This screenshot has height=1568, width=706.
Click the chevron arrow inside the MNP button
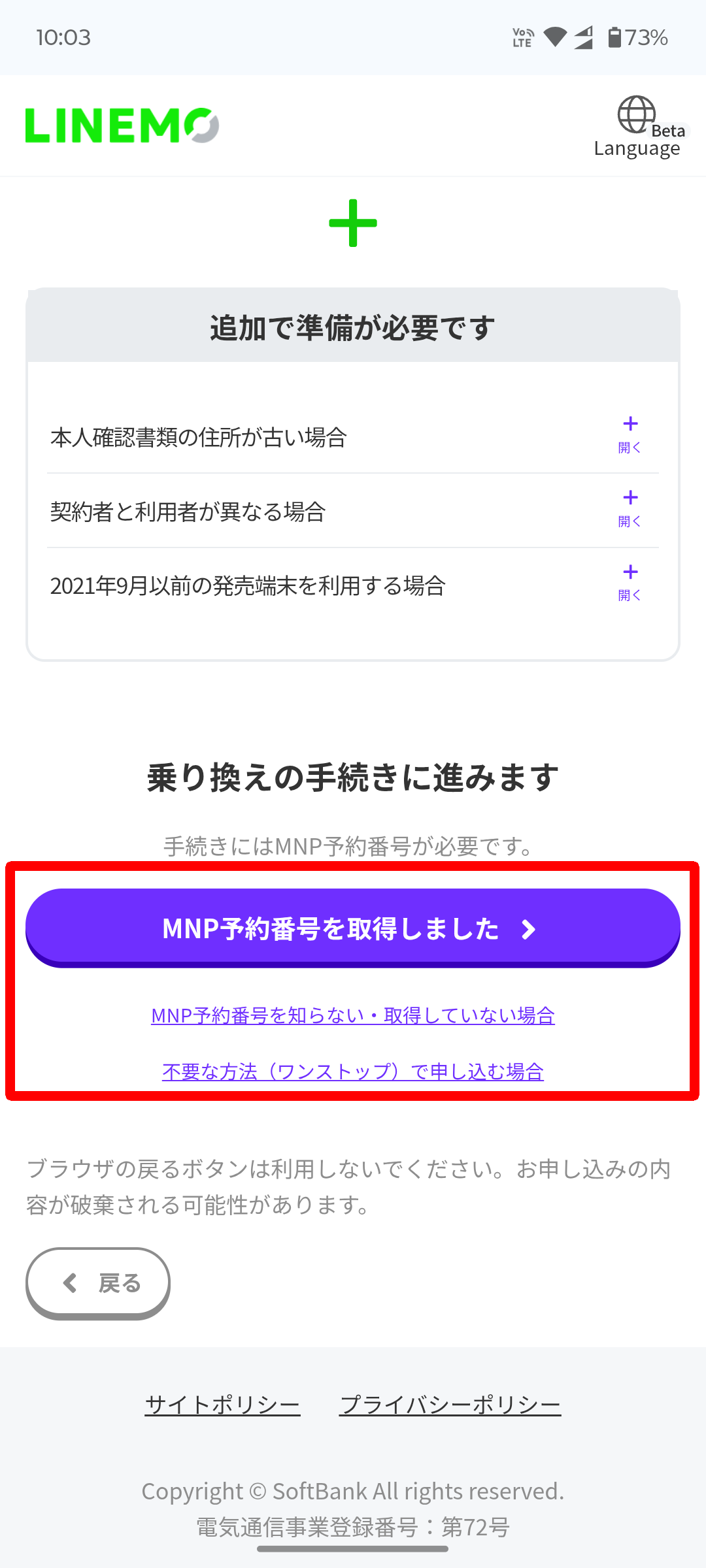(527, 928)
